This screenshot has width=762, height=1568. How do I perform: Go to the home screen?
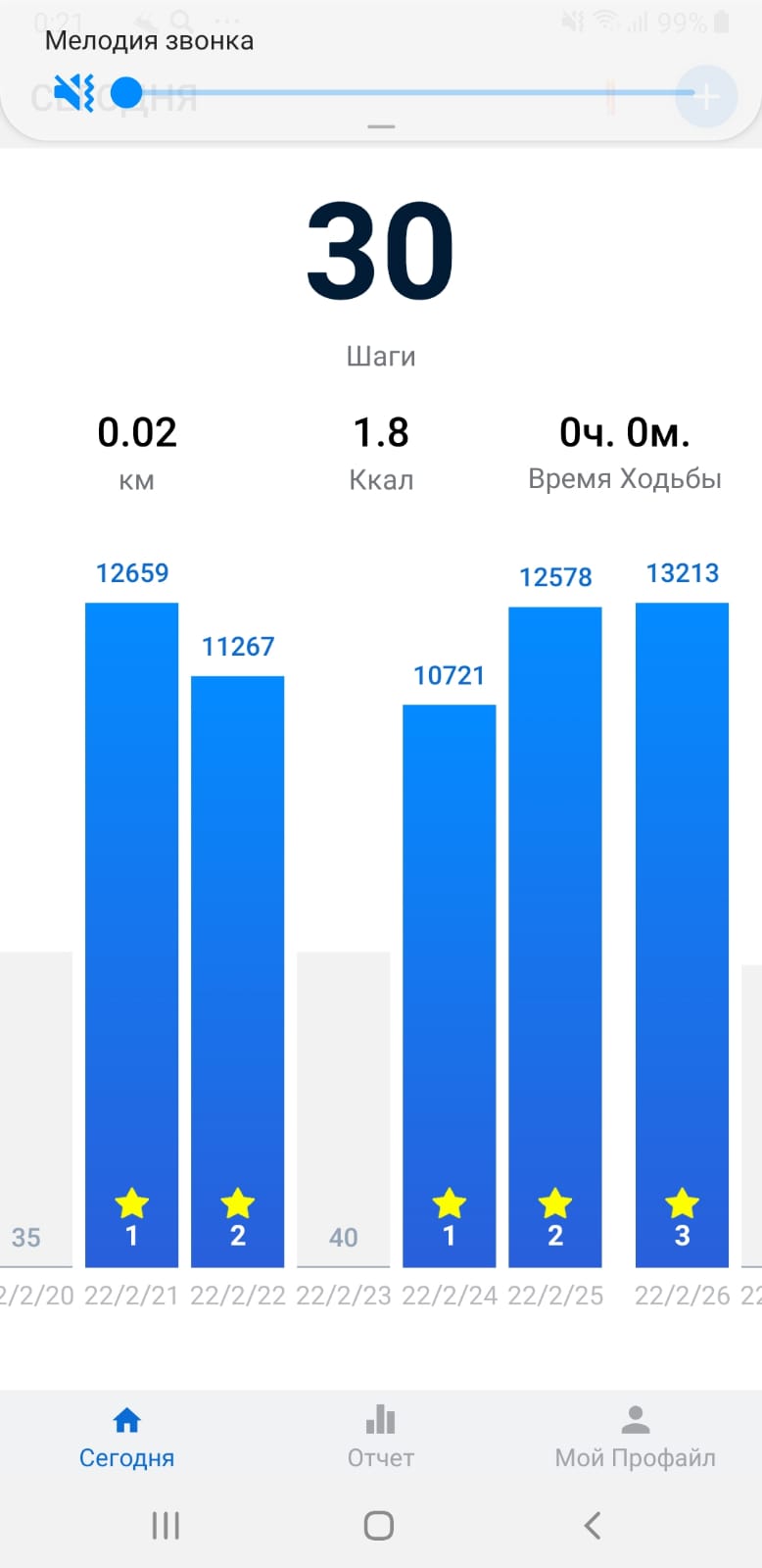(379, 1525)
